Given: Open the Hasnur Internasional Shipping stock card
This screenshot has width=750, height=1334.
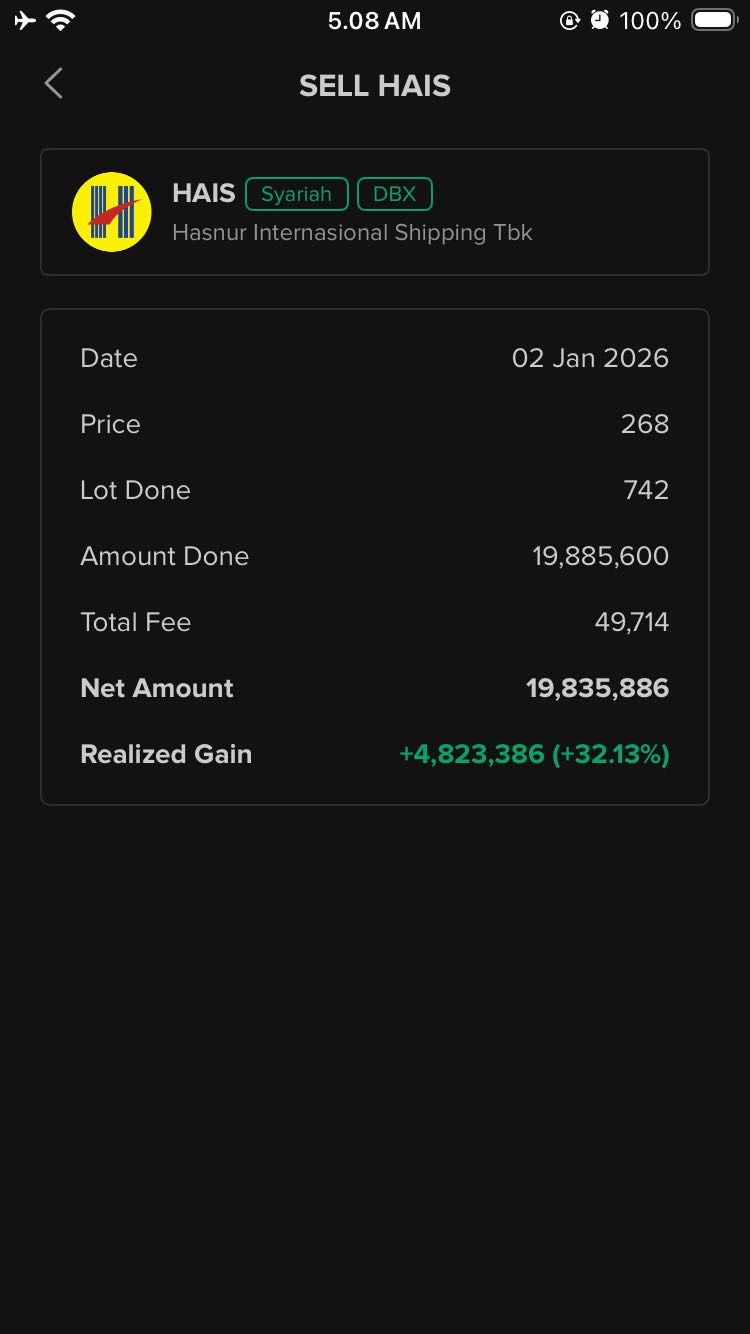Looking at the screenshot, I should [374, 212].
